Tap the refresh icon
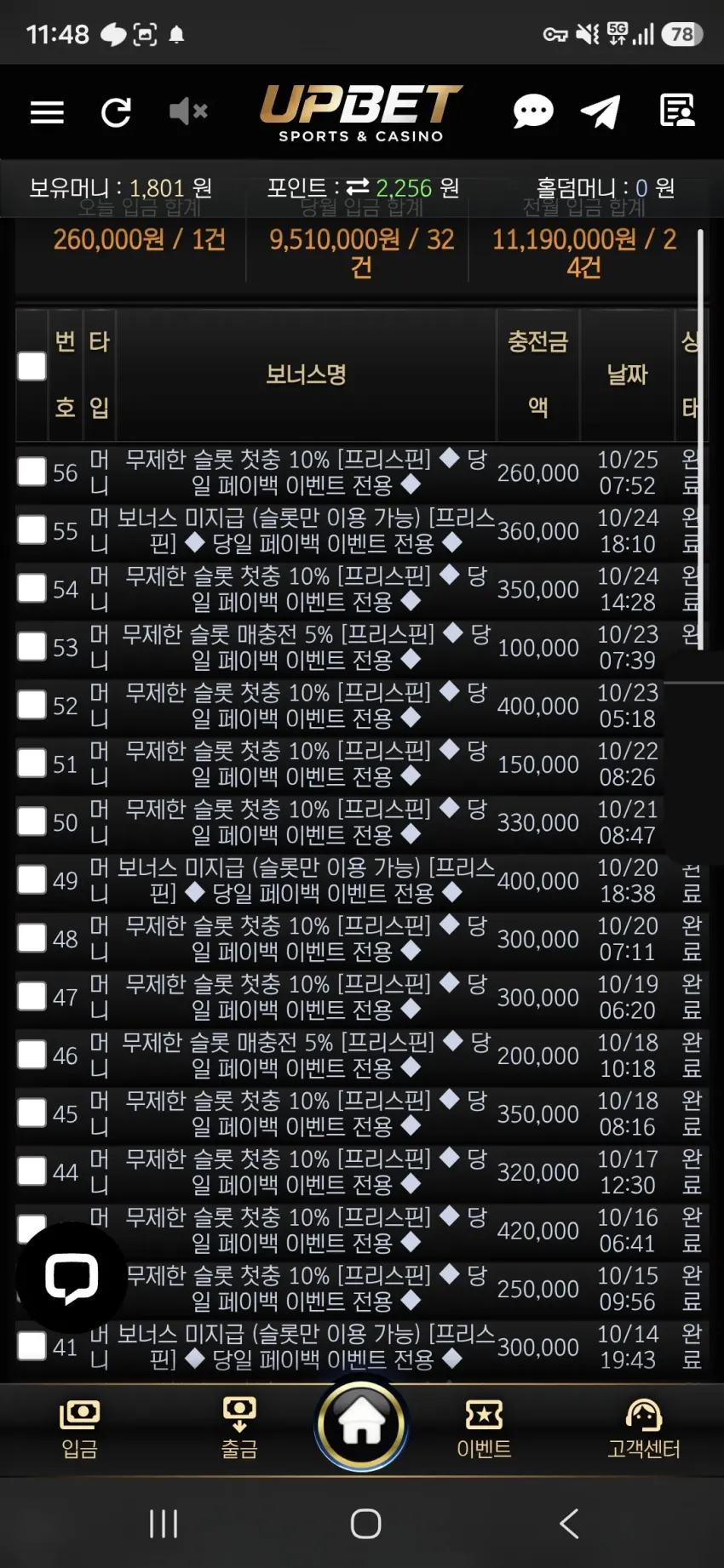Image resolution: width=724 pixels, height=1568 pixels. click(x=116, y=112)
